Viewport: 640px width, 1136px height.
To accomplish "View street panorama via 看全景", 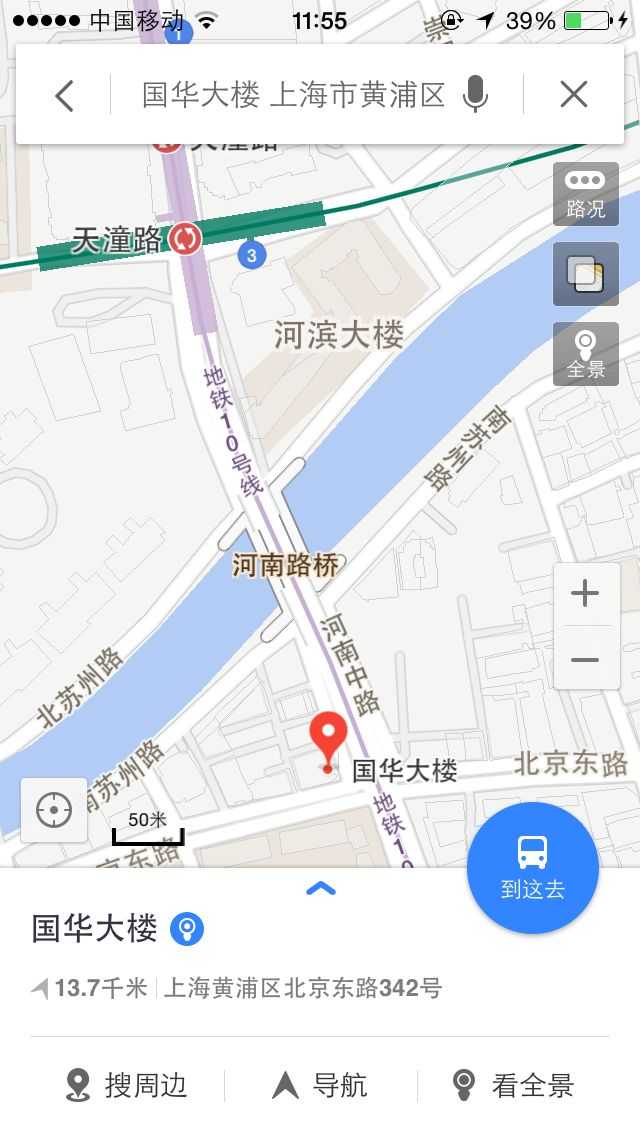I will click(x=513, y=1085).
